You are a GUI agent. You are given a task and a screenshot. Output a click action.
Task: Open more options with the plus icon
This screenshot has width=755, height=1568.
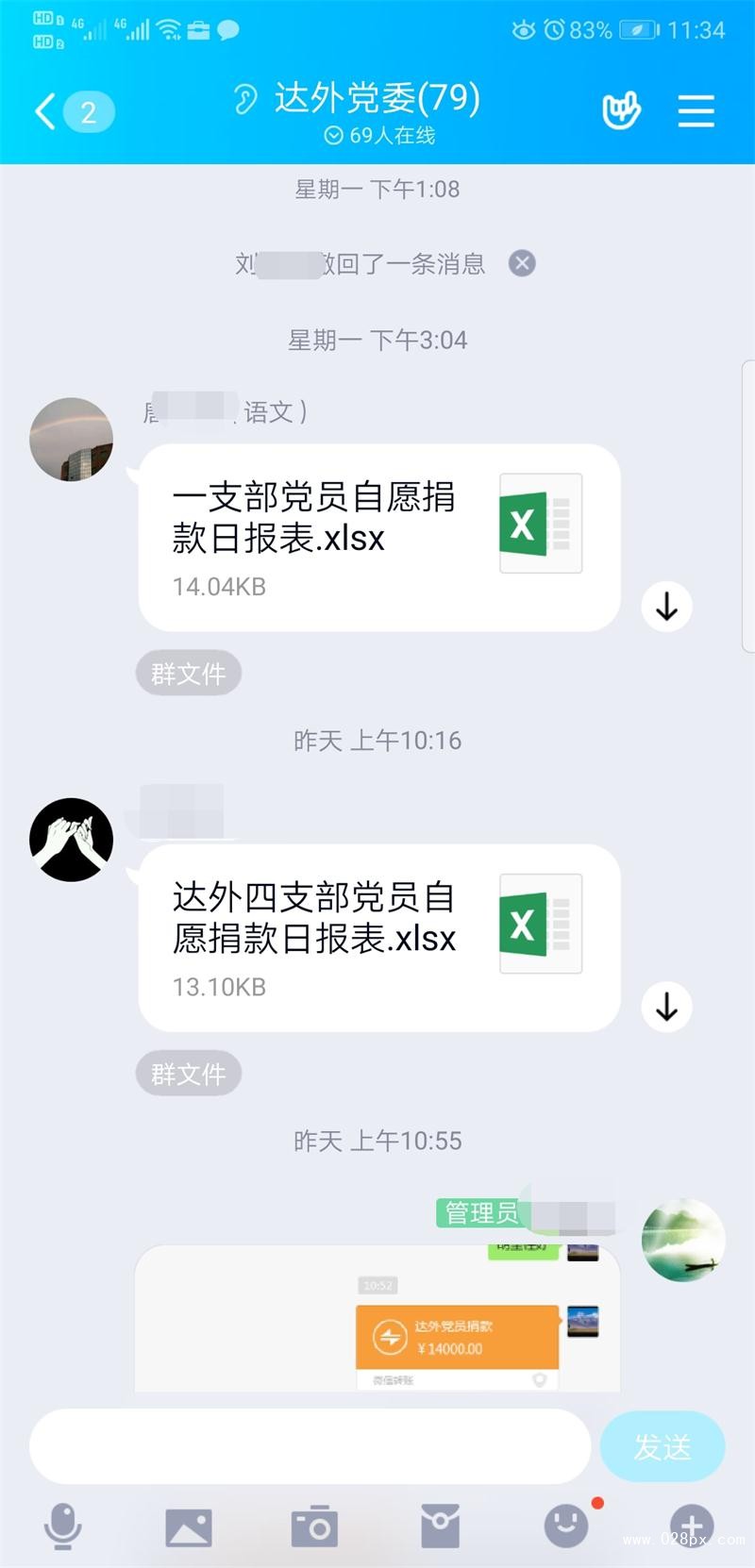pyautogui.click(x=692, y=1525)
